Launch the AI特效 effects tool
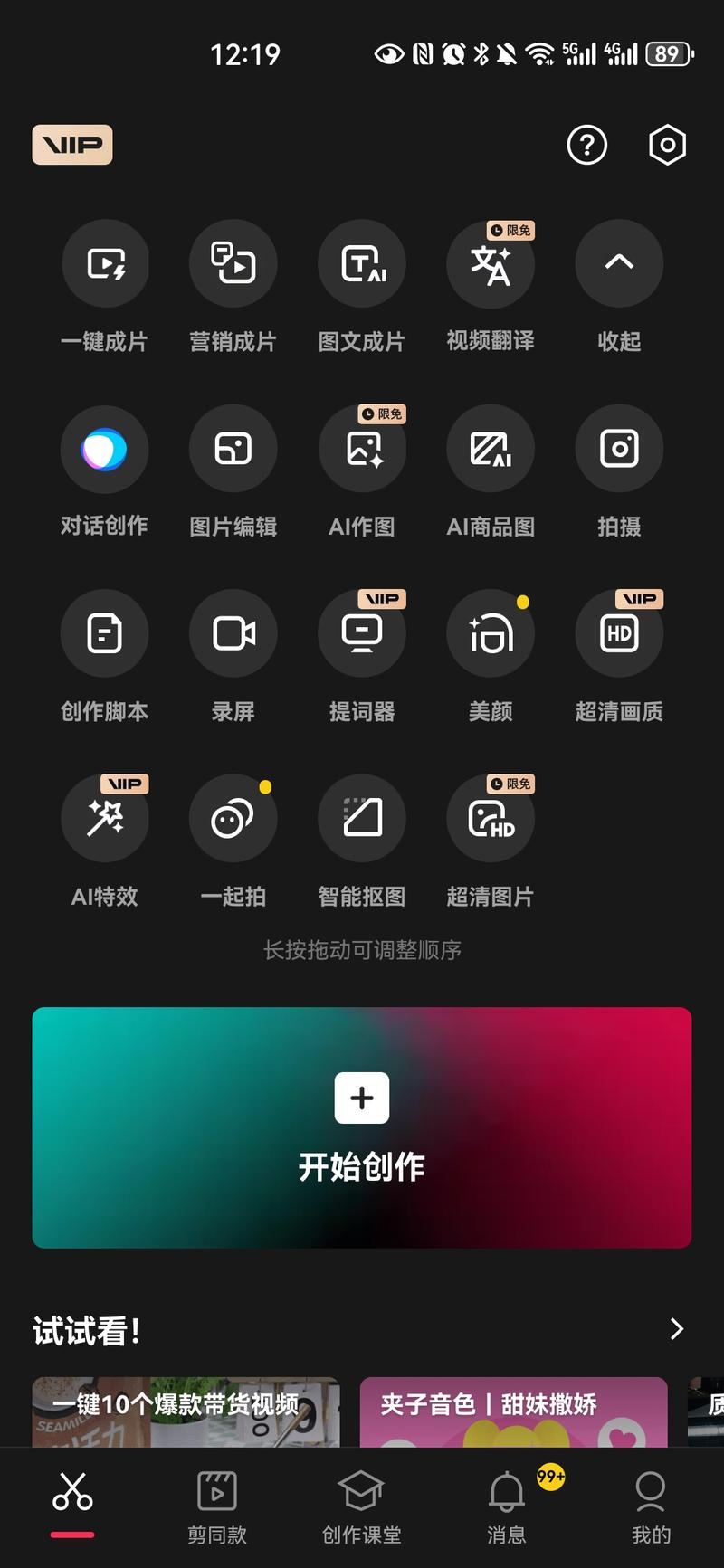This screenshot has width=724, height=1568. 105,818
